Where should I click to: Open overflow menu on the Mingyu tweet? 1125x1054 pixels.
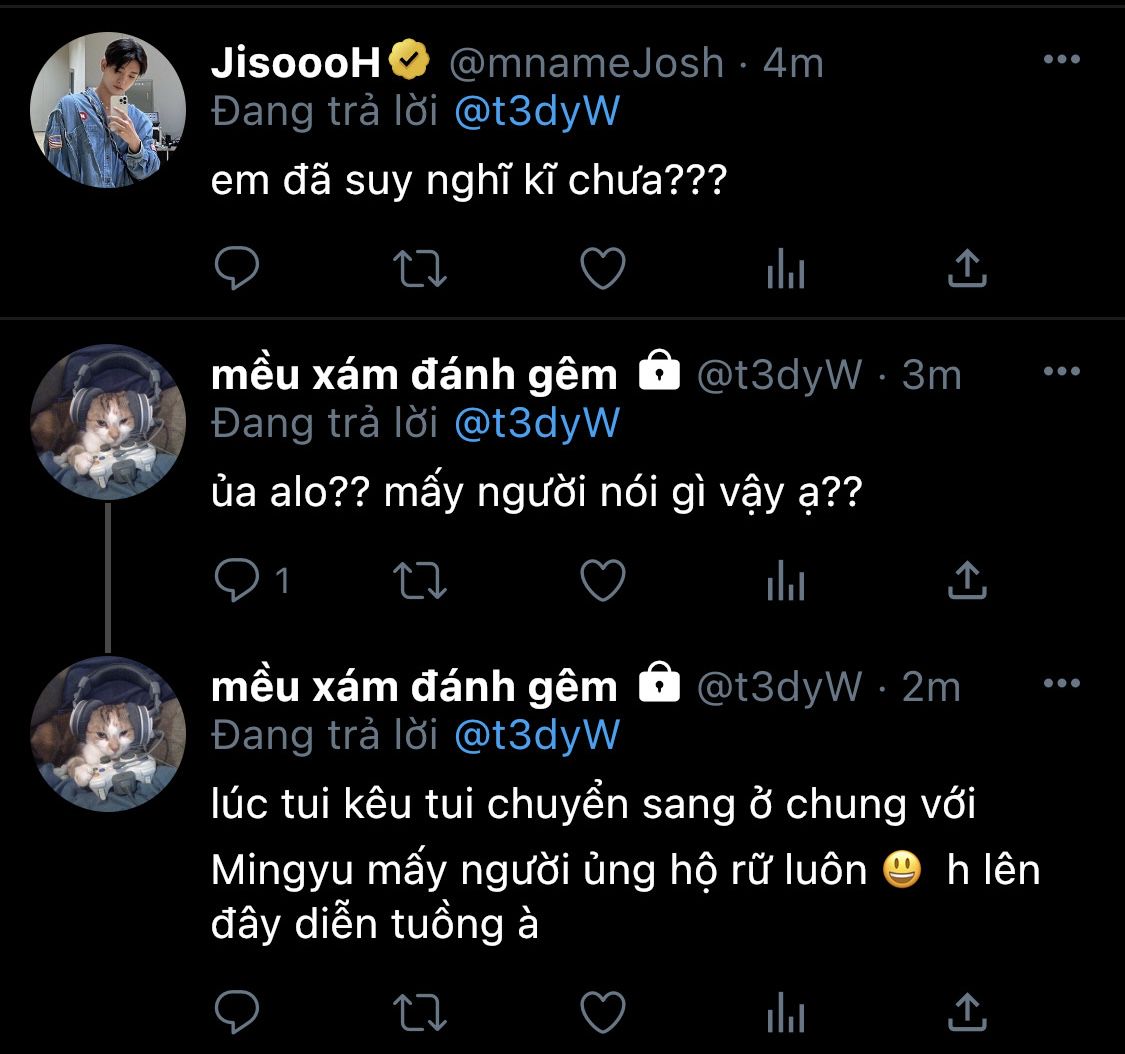tap(1061, 683)
